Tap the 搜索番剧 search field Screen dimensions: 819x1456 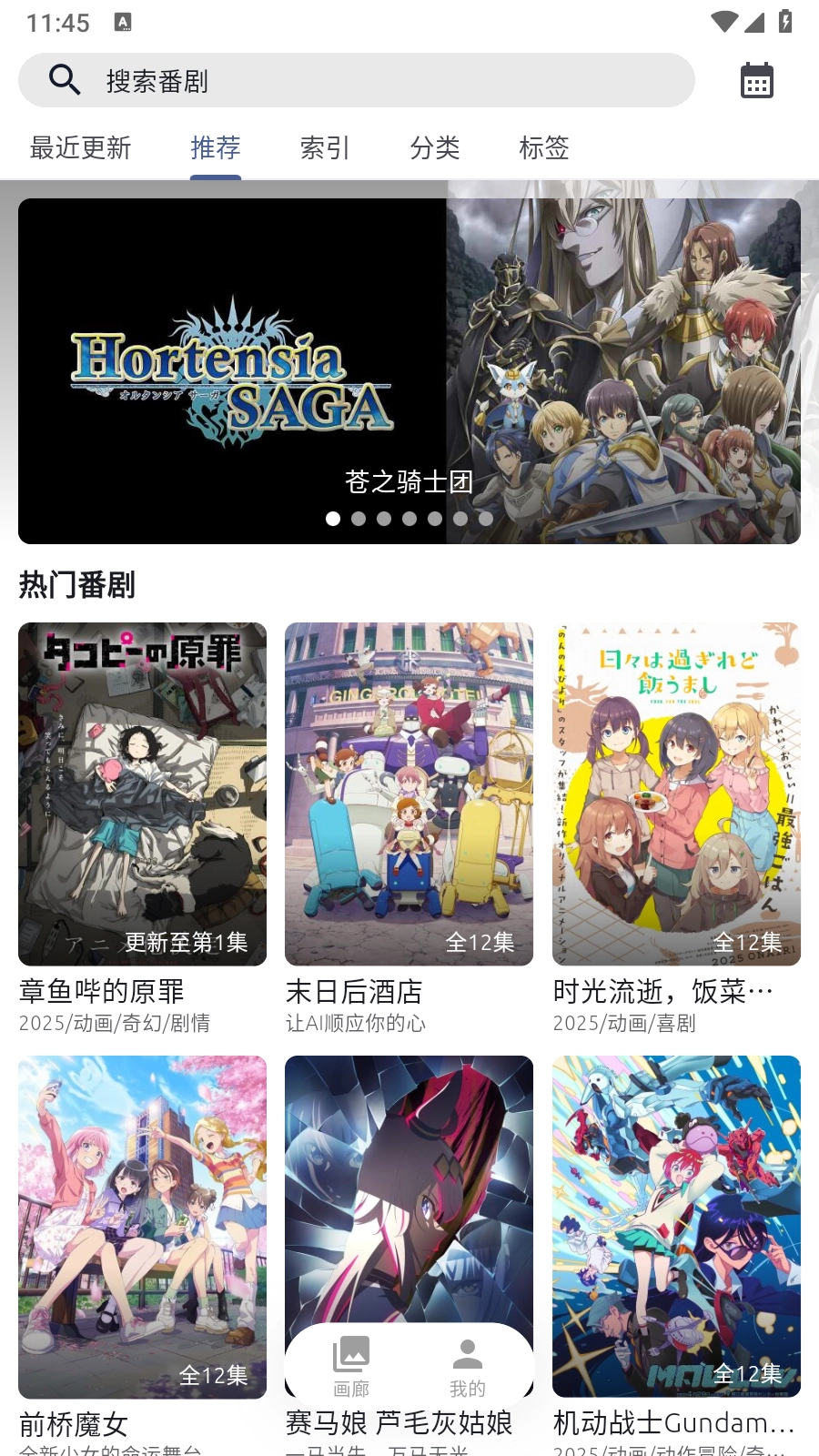click(355, 81)
